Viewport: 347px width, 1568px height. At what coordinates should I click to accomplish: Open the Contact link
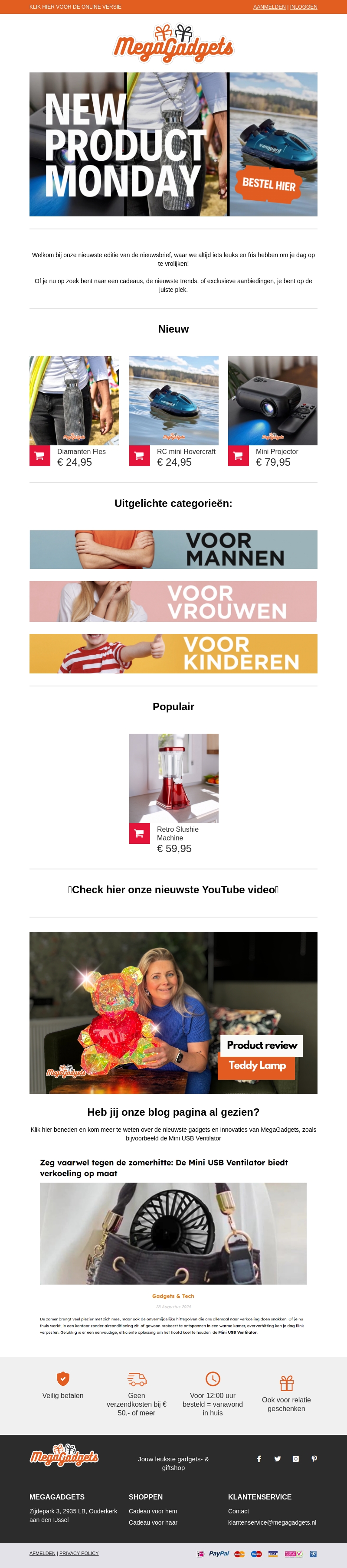tap(239, 1511)
